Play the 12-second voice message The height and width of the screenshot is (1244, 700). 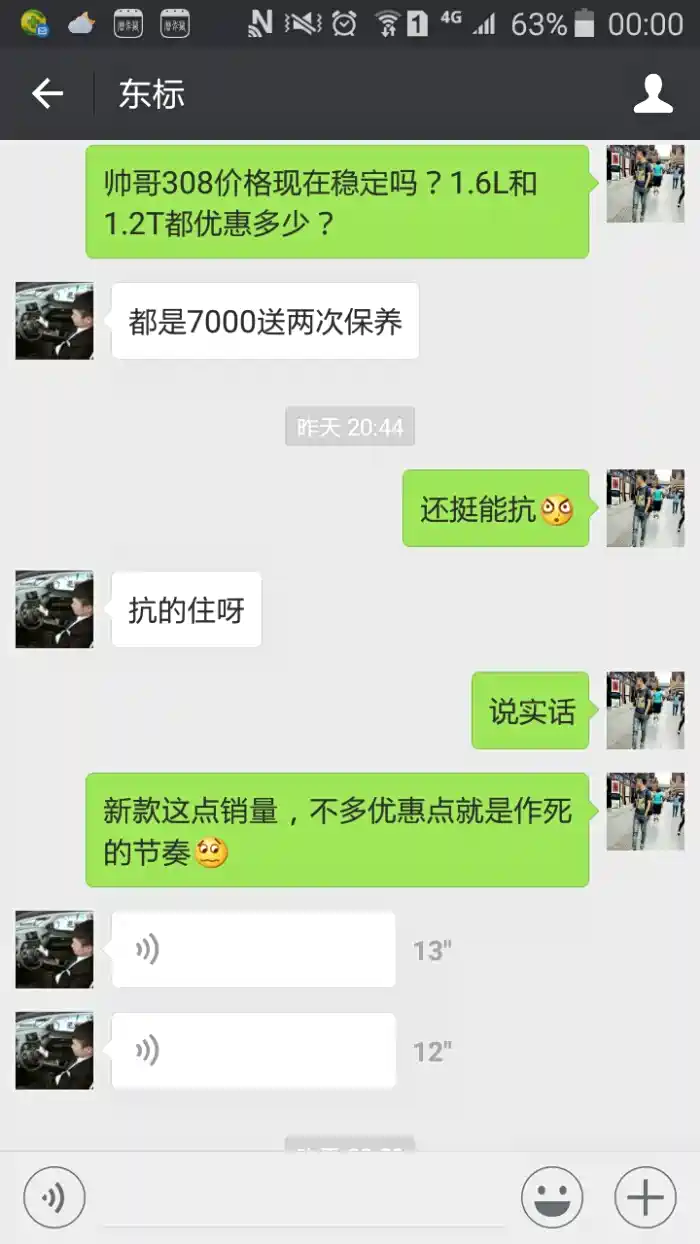[253, 1051]
